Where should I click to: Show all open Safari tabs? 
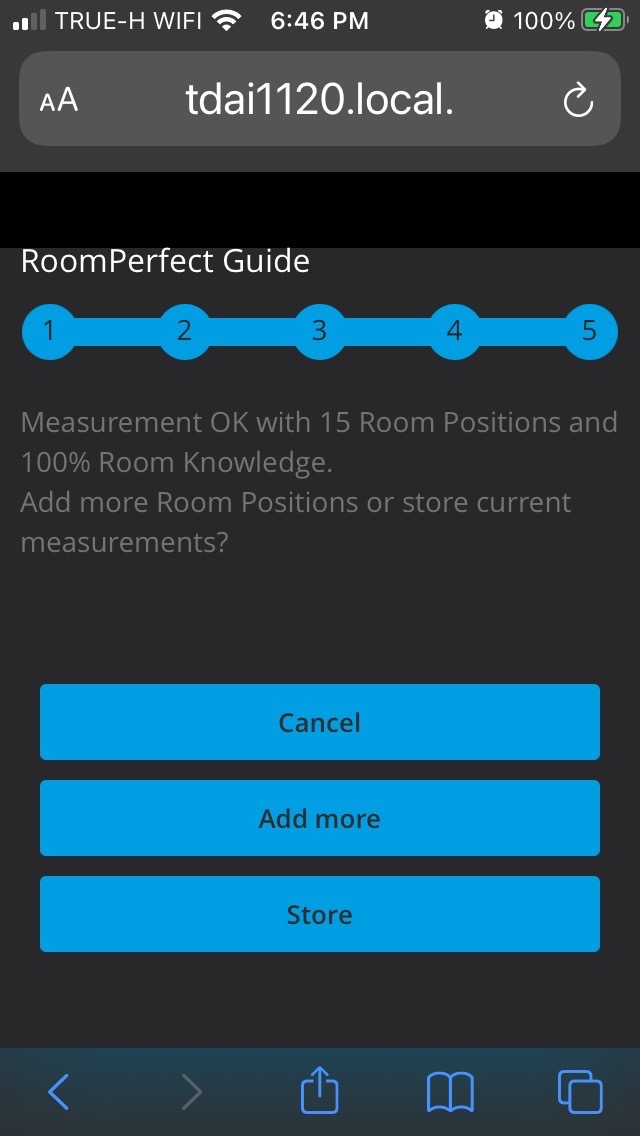580,1091
